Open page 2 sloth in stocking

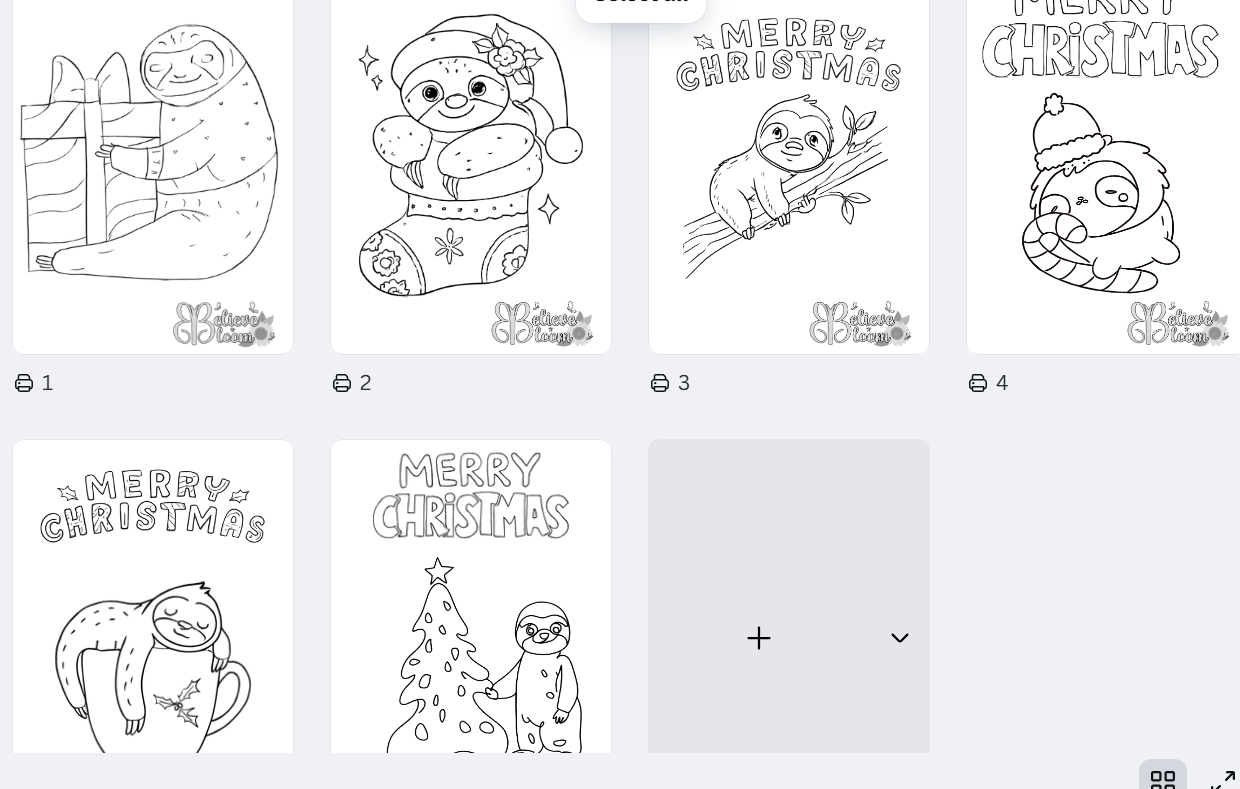(x=471, y=170)
